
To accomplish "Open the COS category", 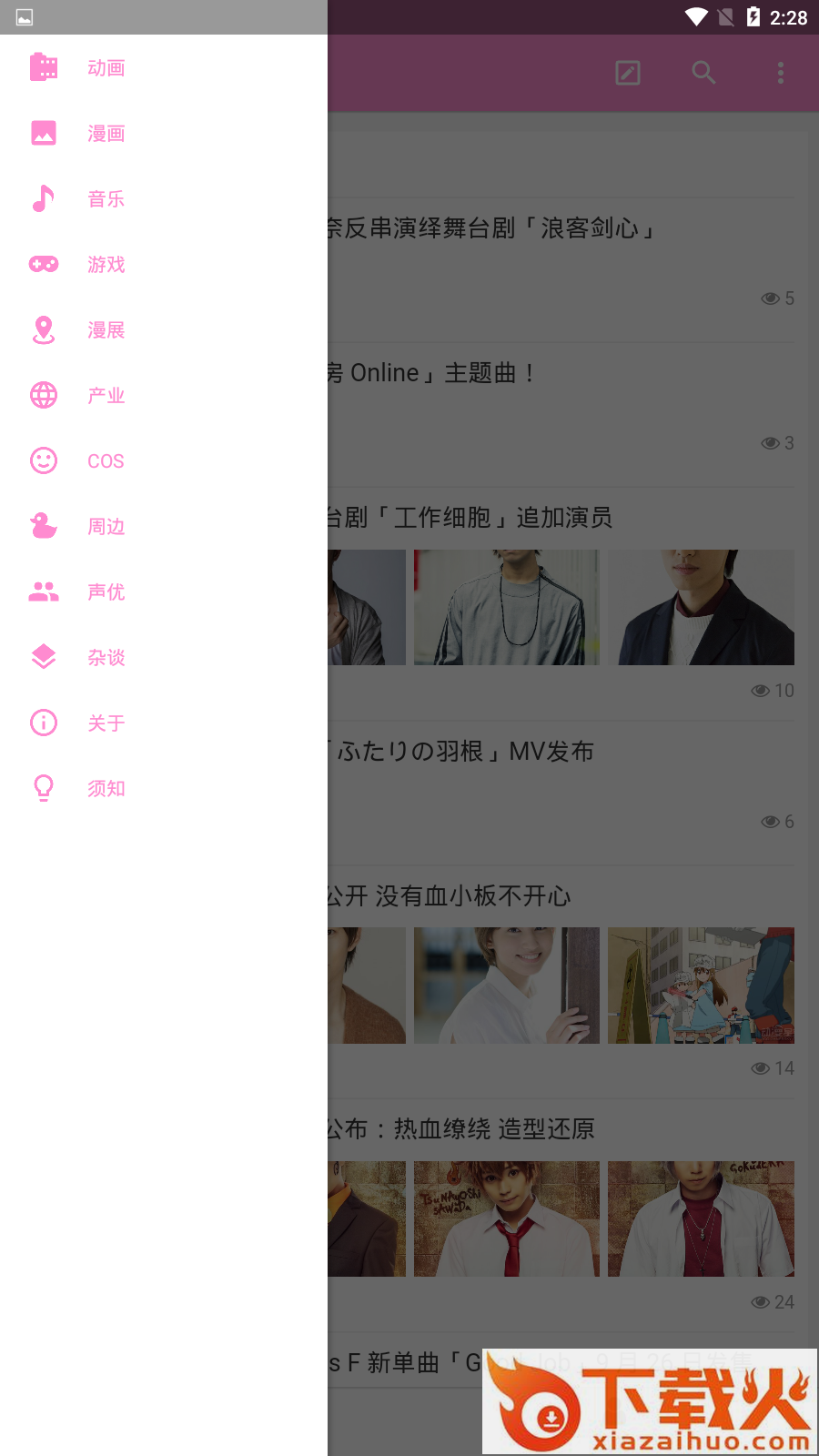I will tap(106, 461).
